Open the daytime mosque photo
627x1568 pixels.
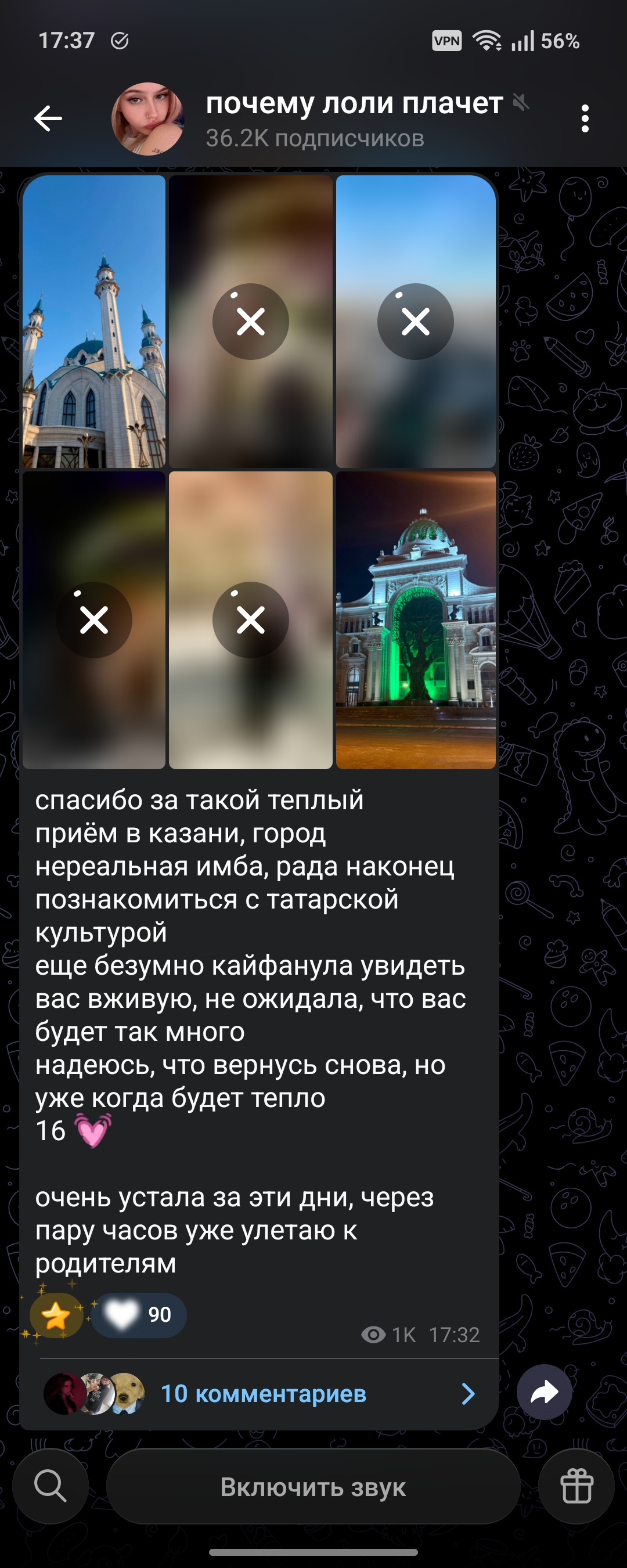click(x=95, y=322)
